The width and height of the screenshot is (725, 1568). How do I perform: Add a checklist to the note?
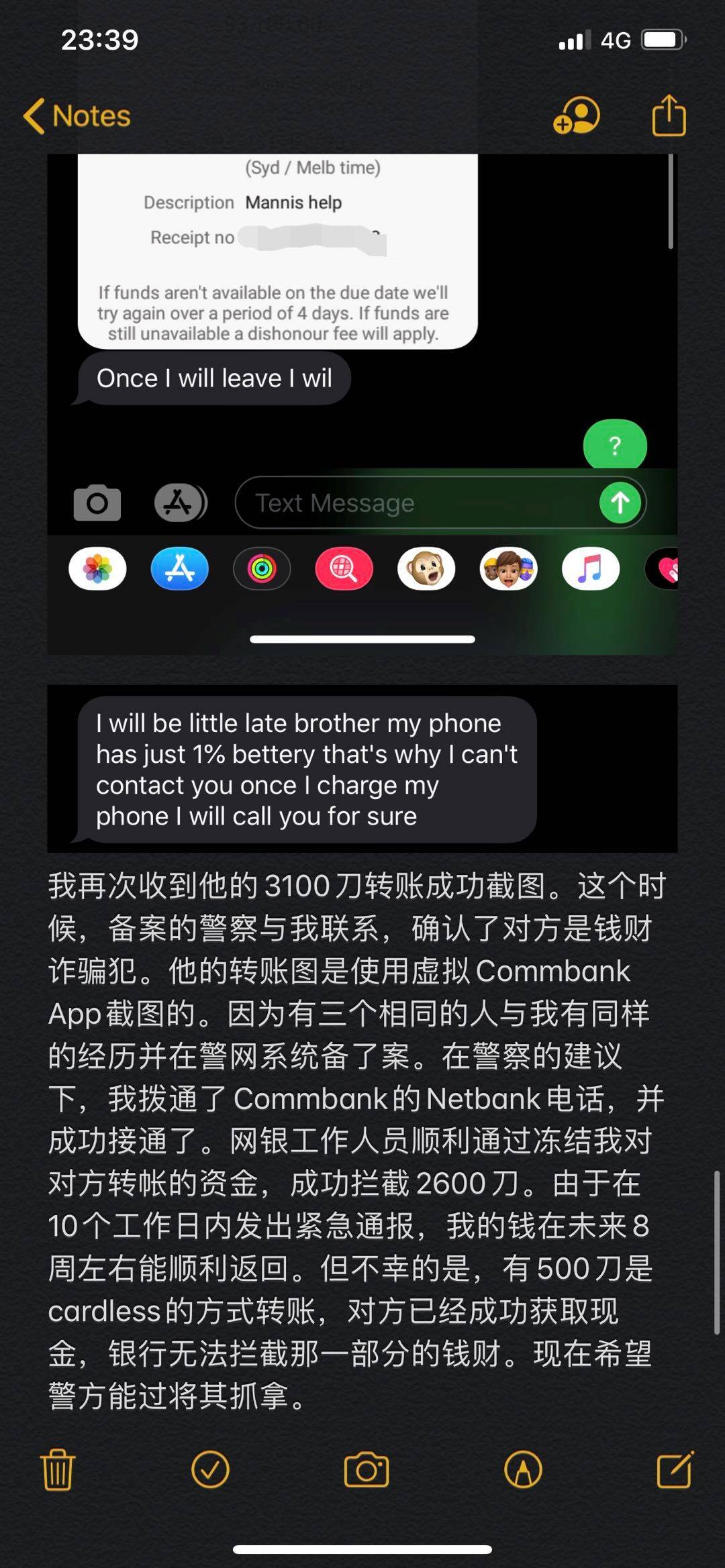point(210,1469)
